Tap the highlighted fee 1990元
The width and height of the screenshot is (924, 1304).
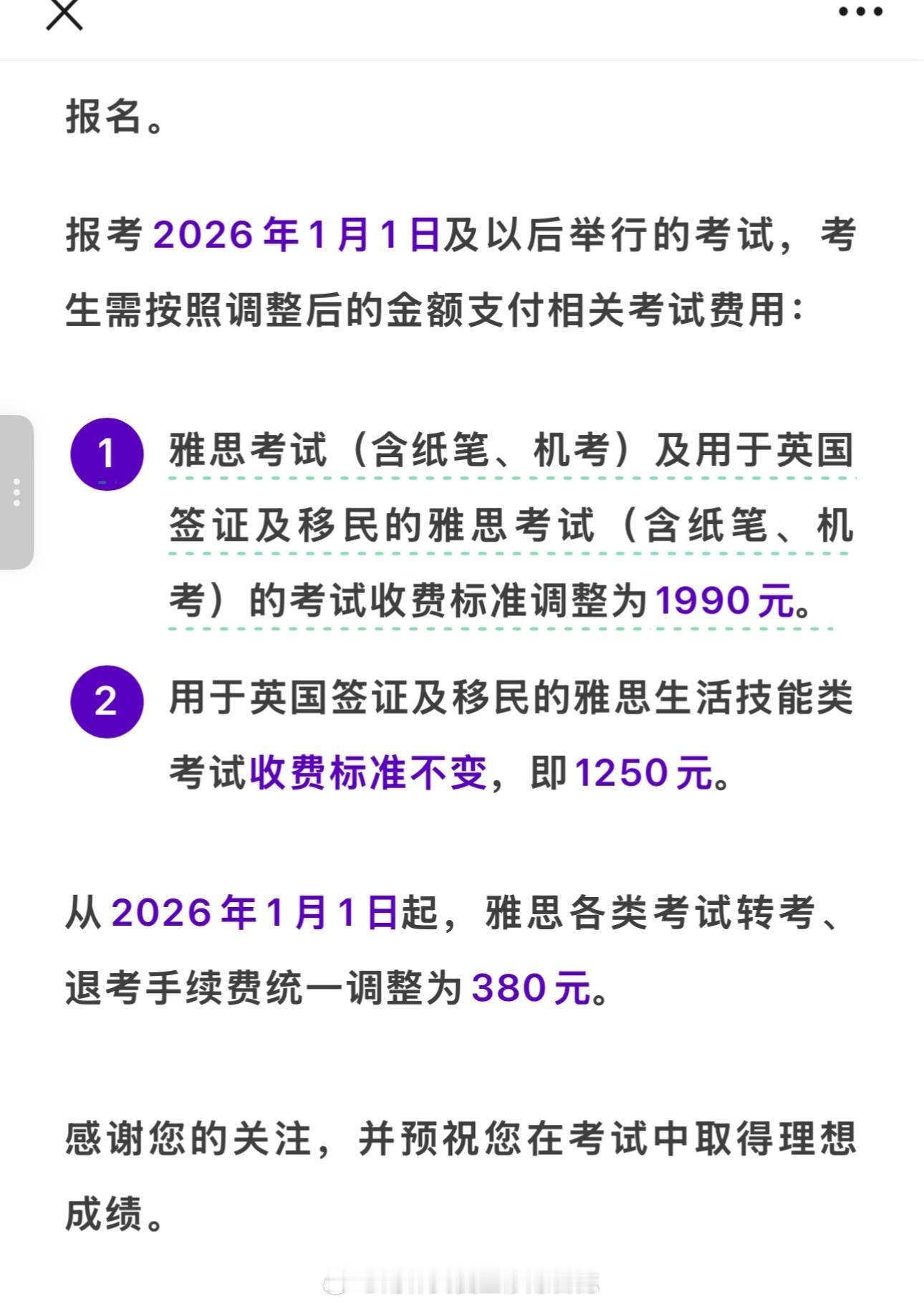click(723, 602)
